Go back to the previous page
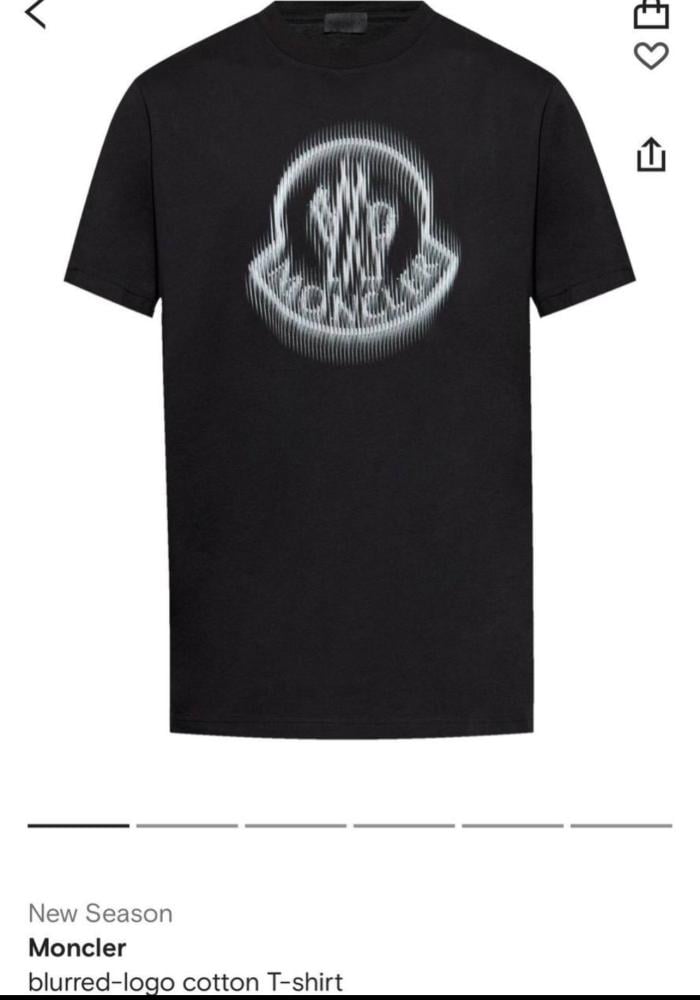 [x=36, y=14]
